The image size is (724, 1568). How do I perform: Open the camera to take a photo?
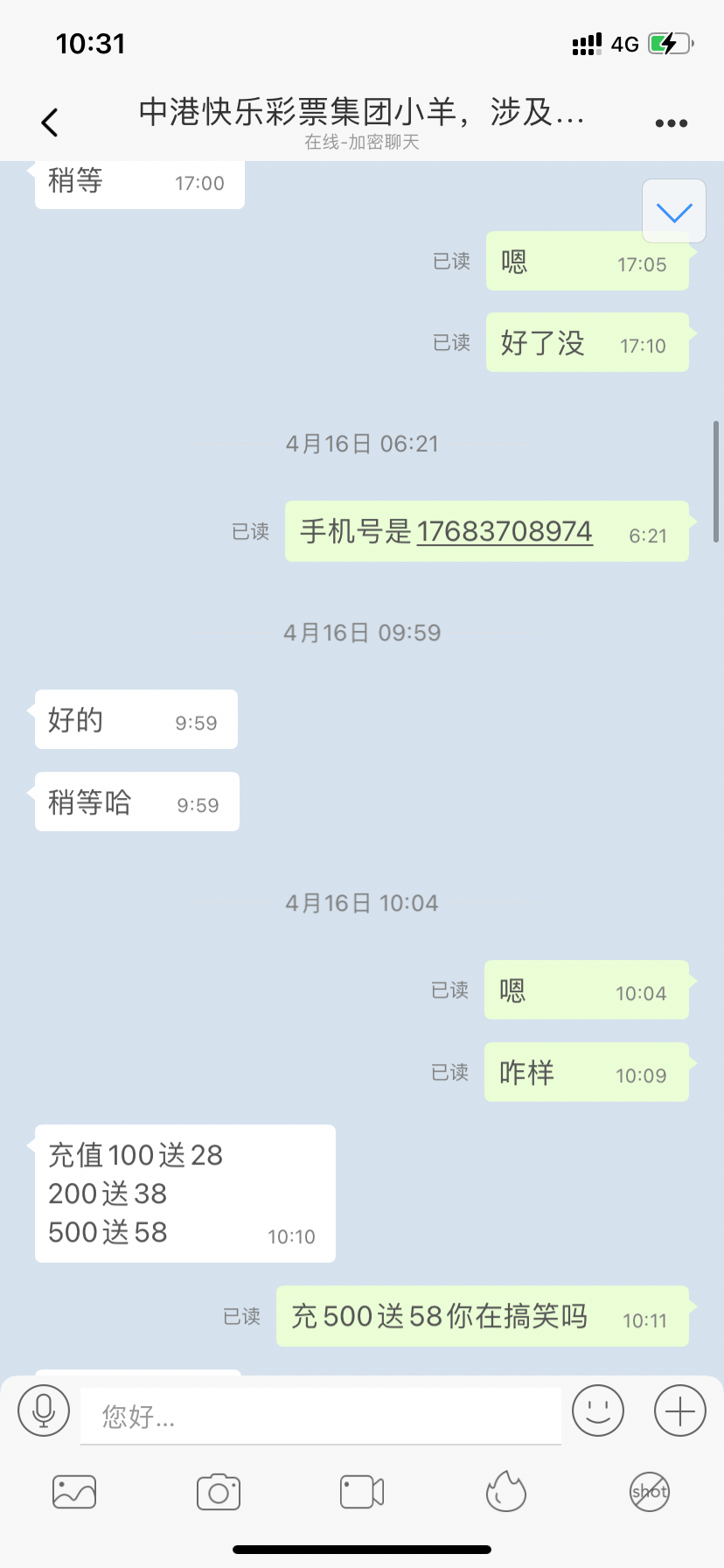[219, 1492]
